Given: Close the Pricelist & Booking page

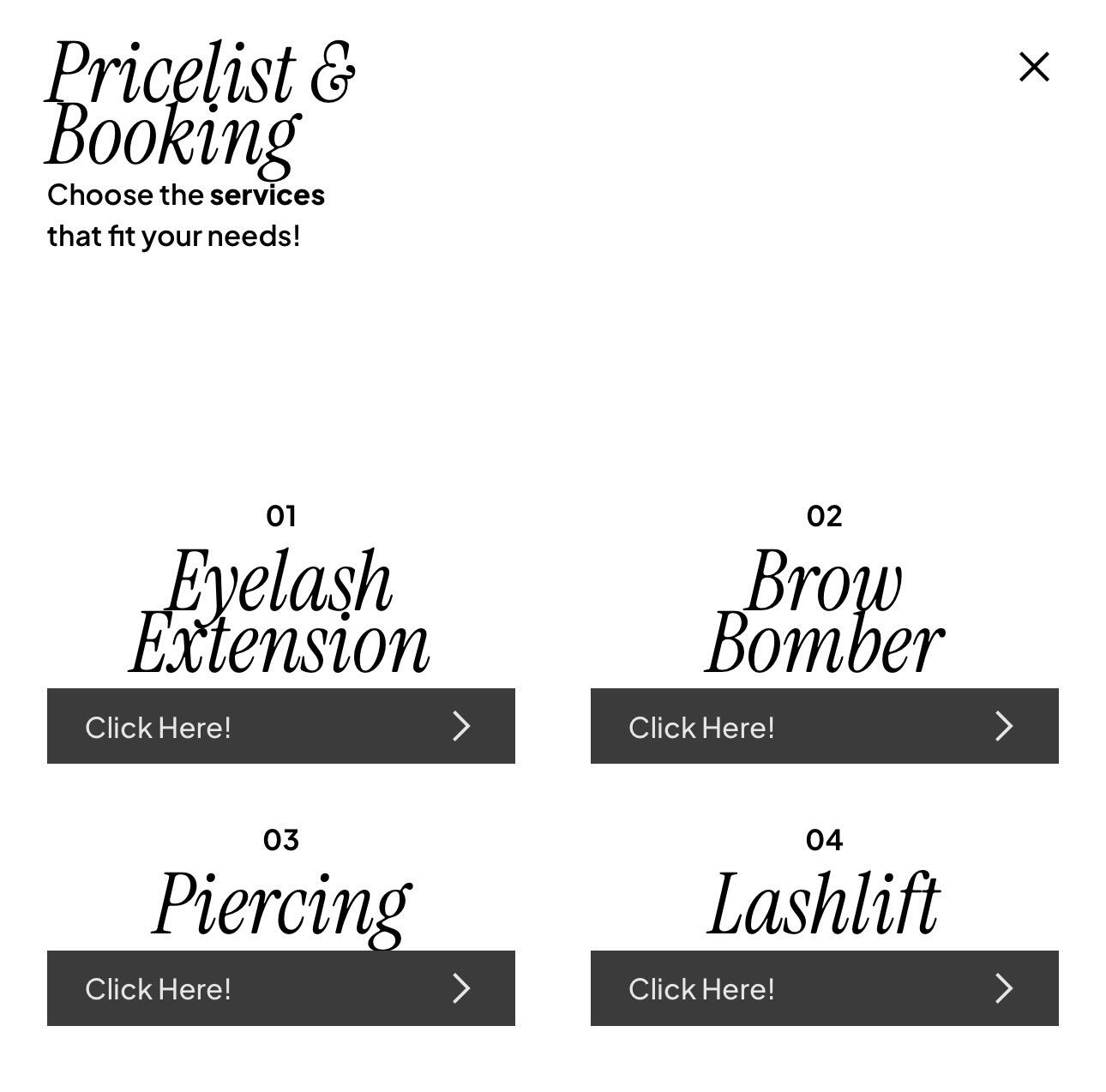Looking at the screenshot, I should 1034,67.
